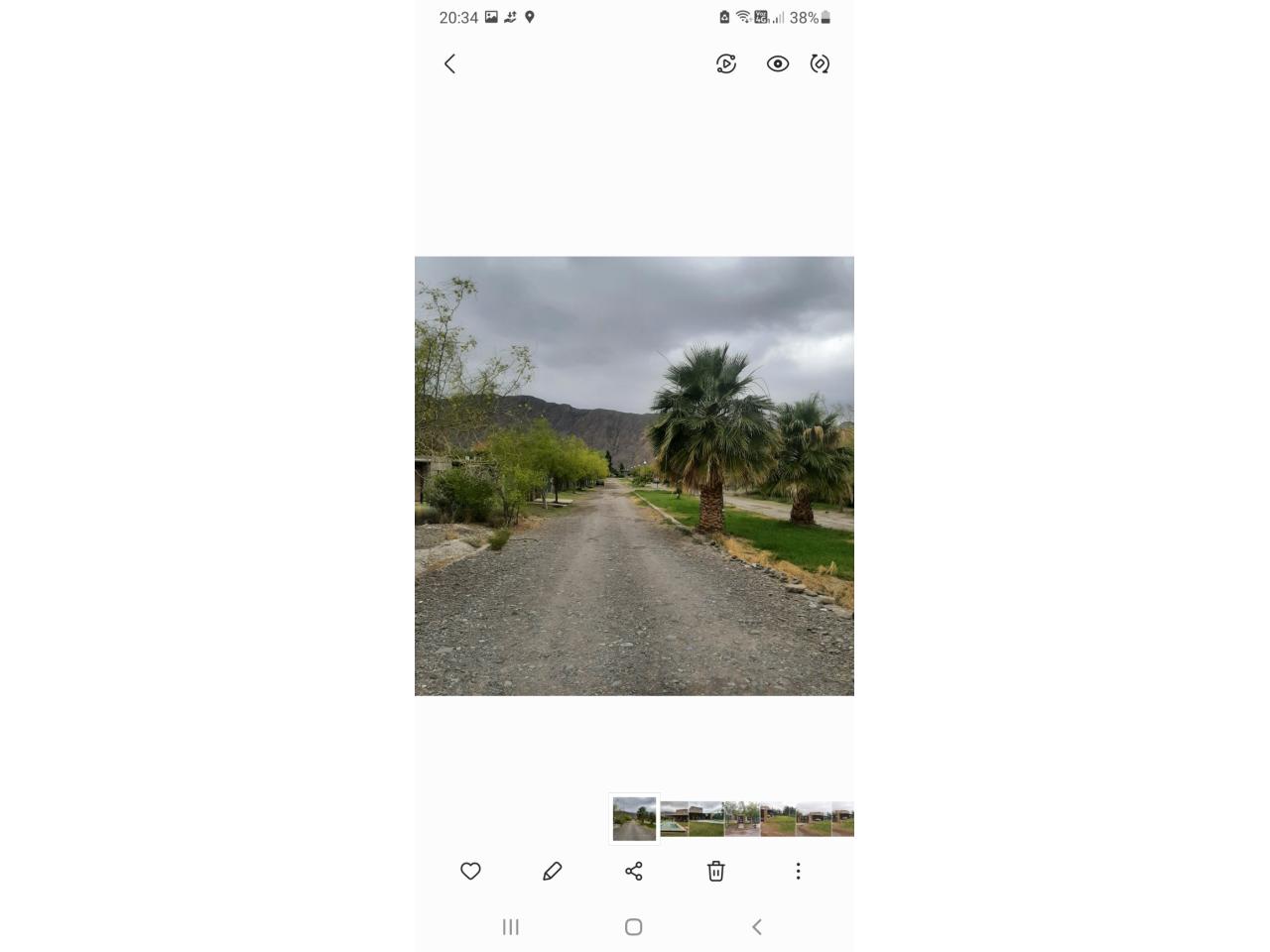Open Bixby Vision eye icon
This screenshot has height=952, width=1270.
[778, 64]
